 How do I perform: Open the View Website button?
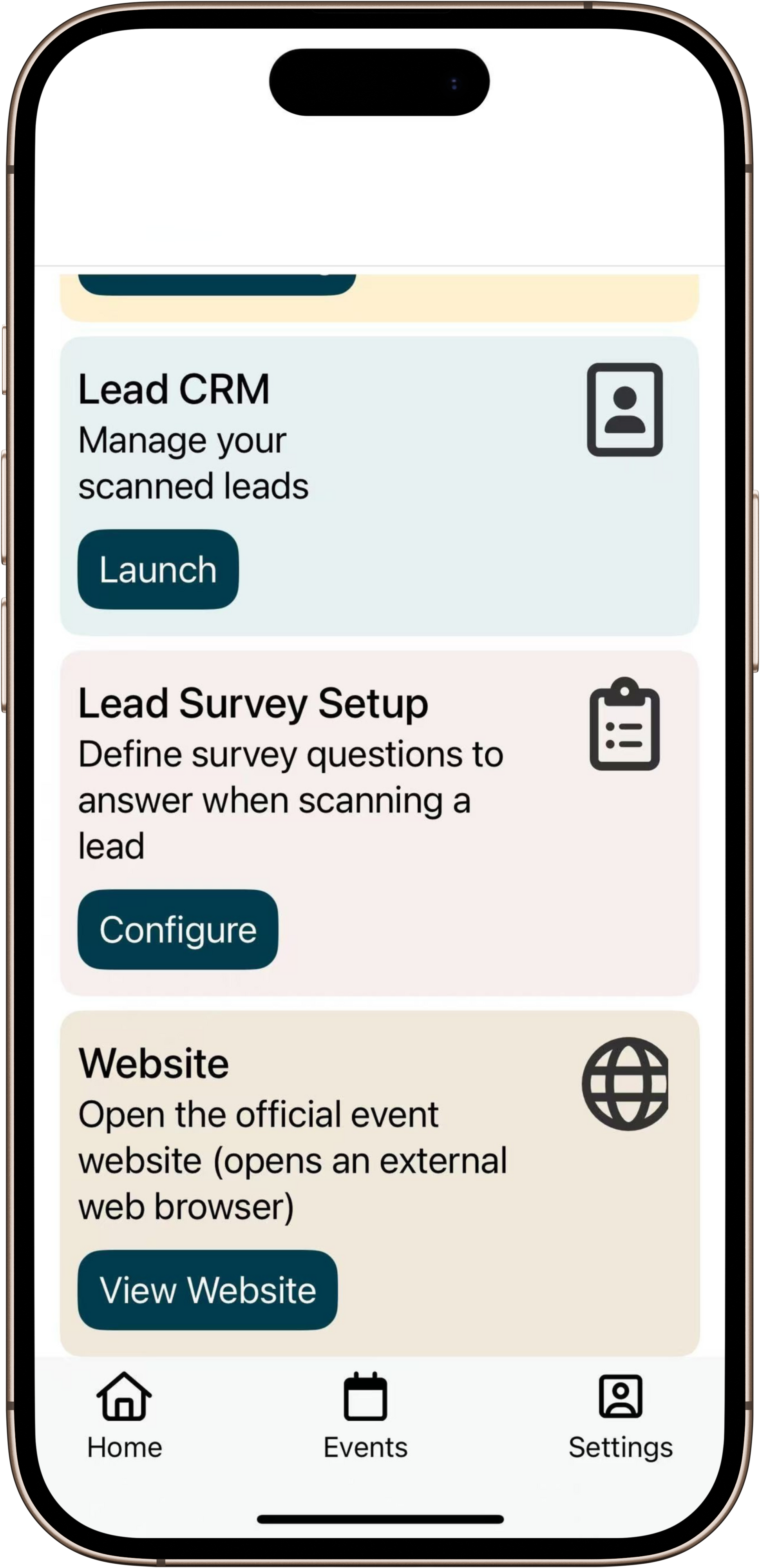coord(208,1290)
